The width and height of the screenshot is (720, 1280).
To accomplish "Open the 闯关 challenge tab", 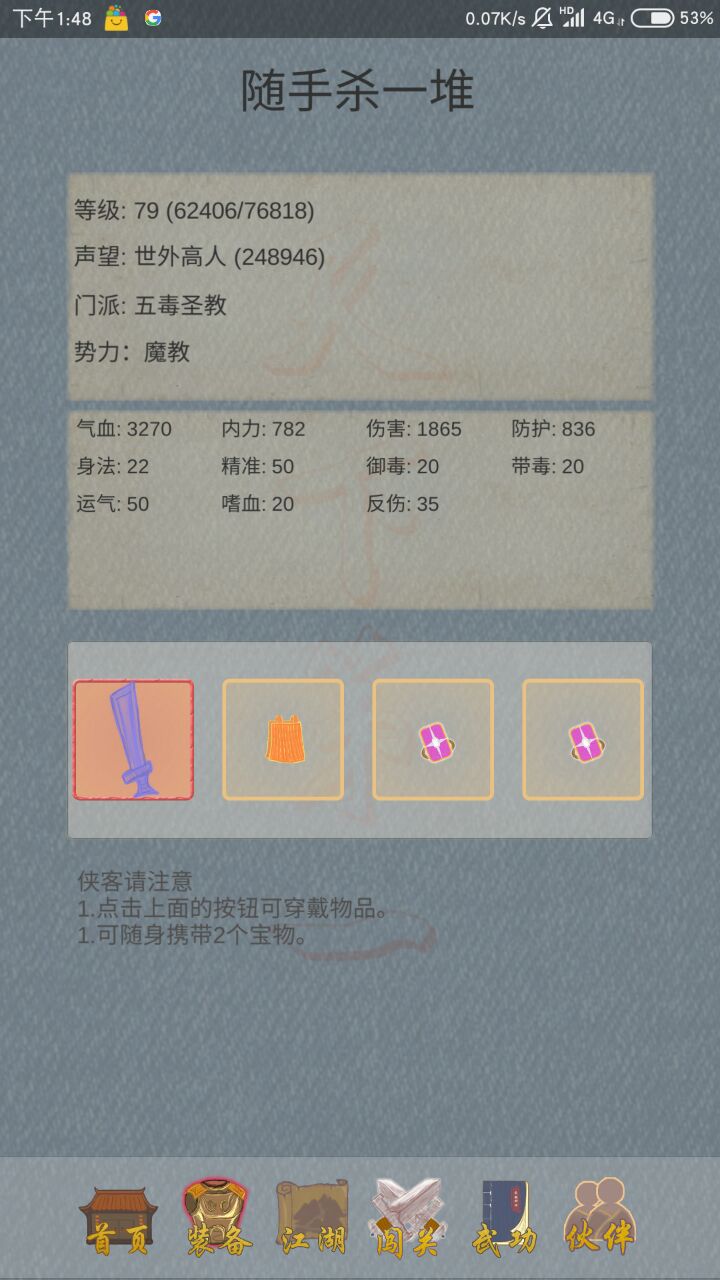I will click(x=408, y=1220).
